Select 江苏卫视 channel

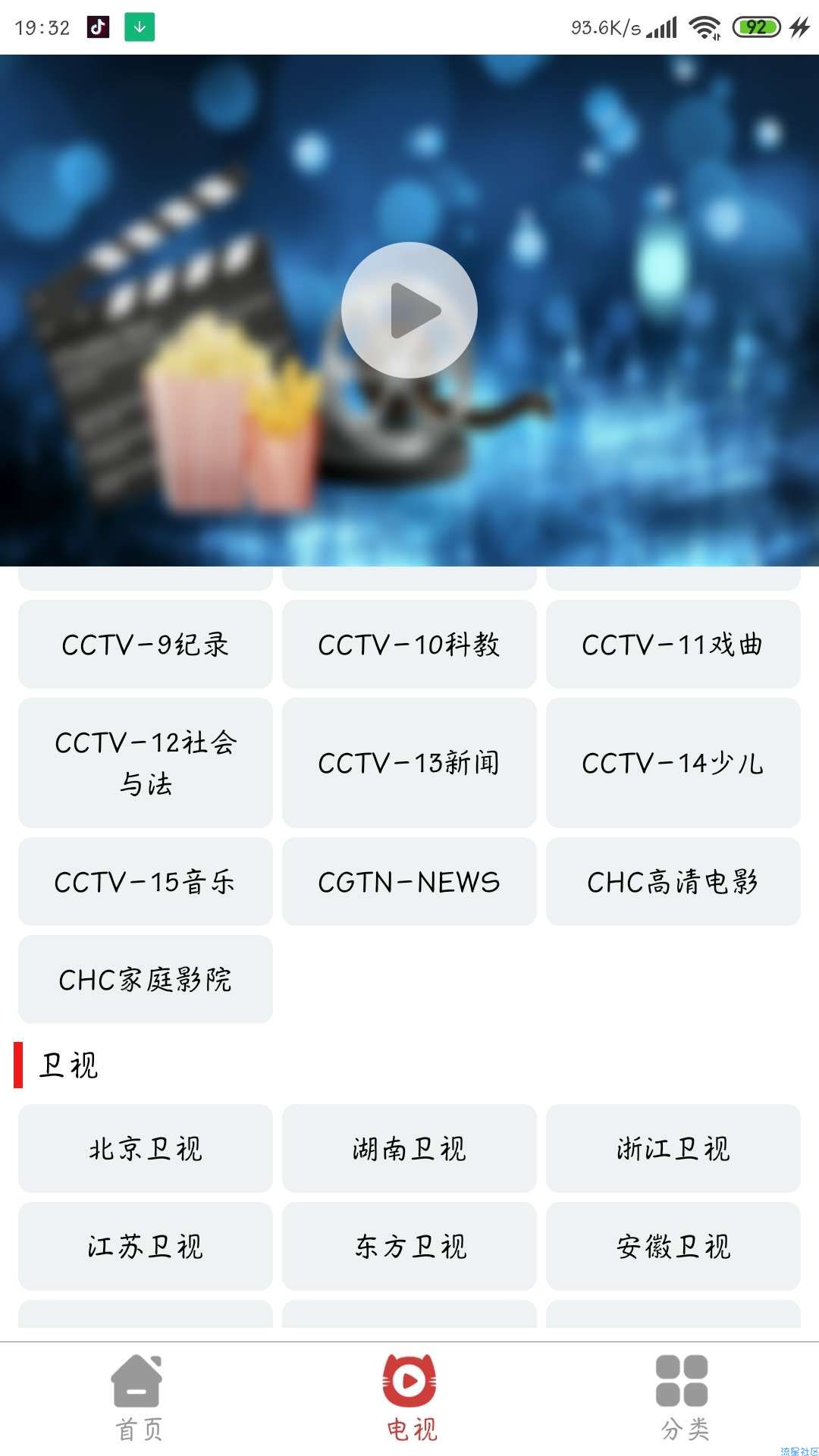pos(146,1247)
